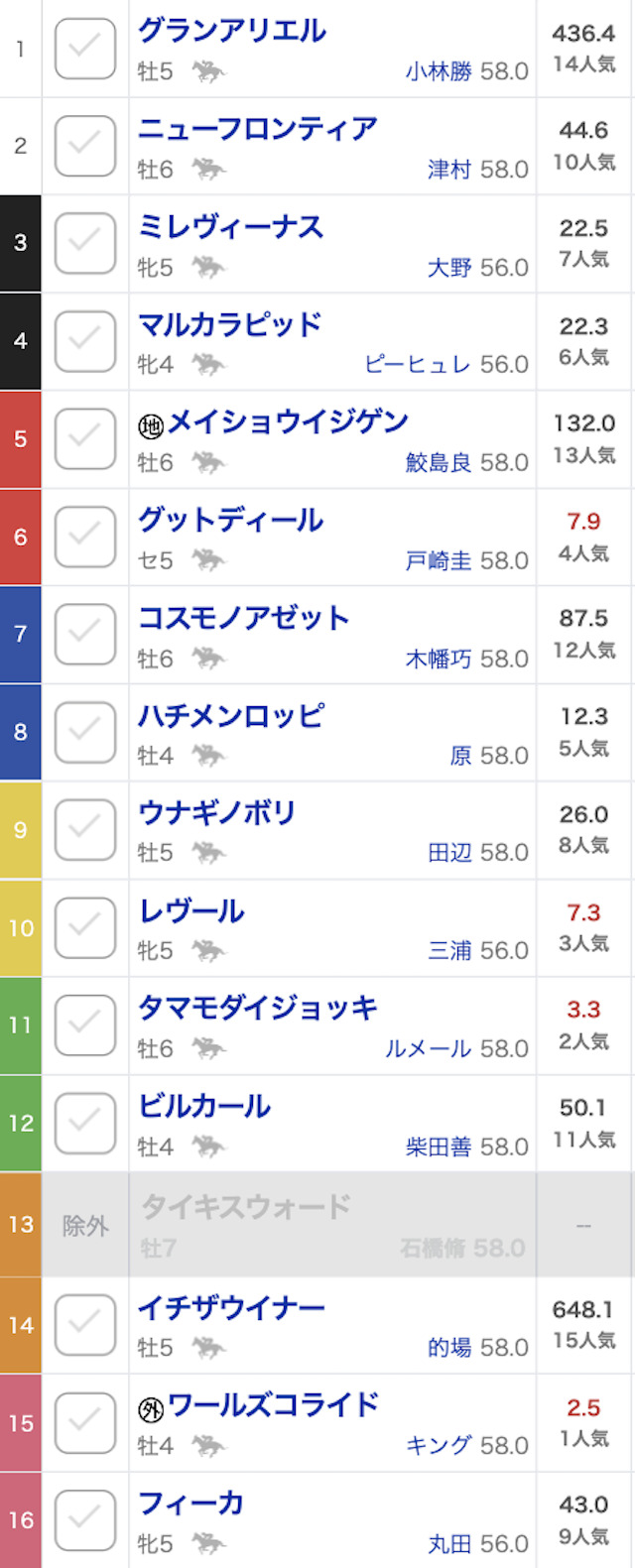
Task: Tick checkbox for イチザウイナー
Action: point(85,1326)
